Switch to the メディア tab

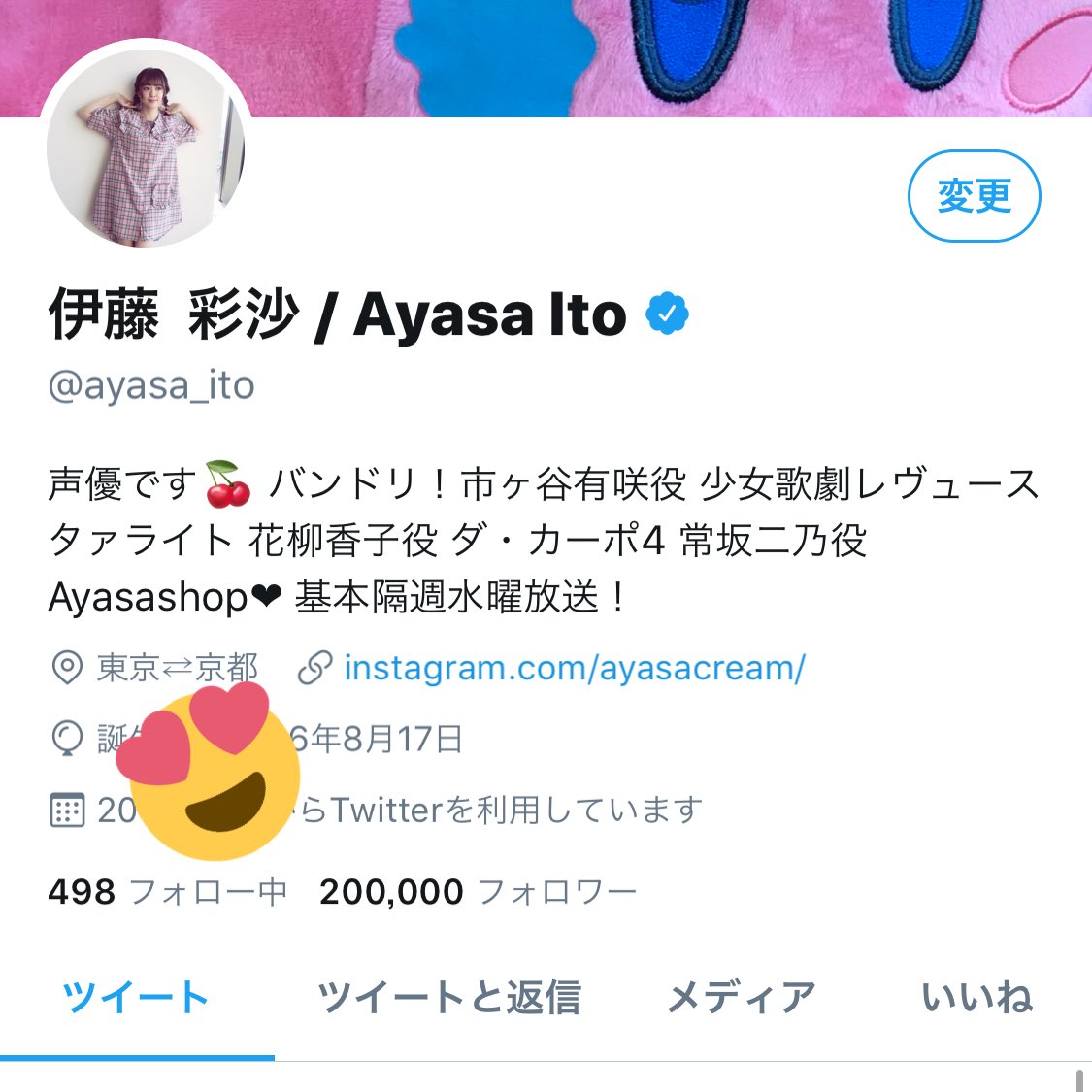[742, 998]
